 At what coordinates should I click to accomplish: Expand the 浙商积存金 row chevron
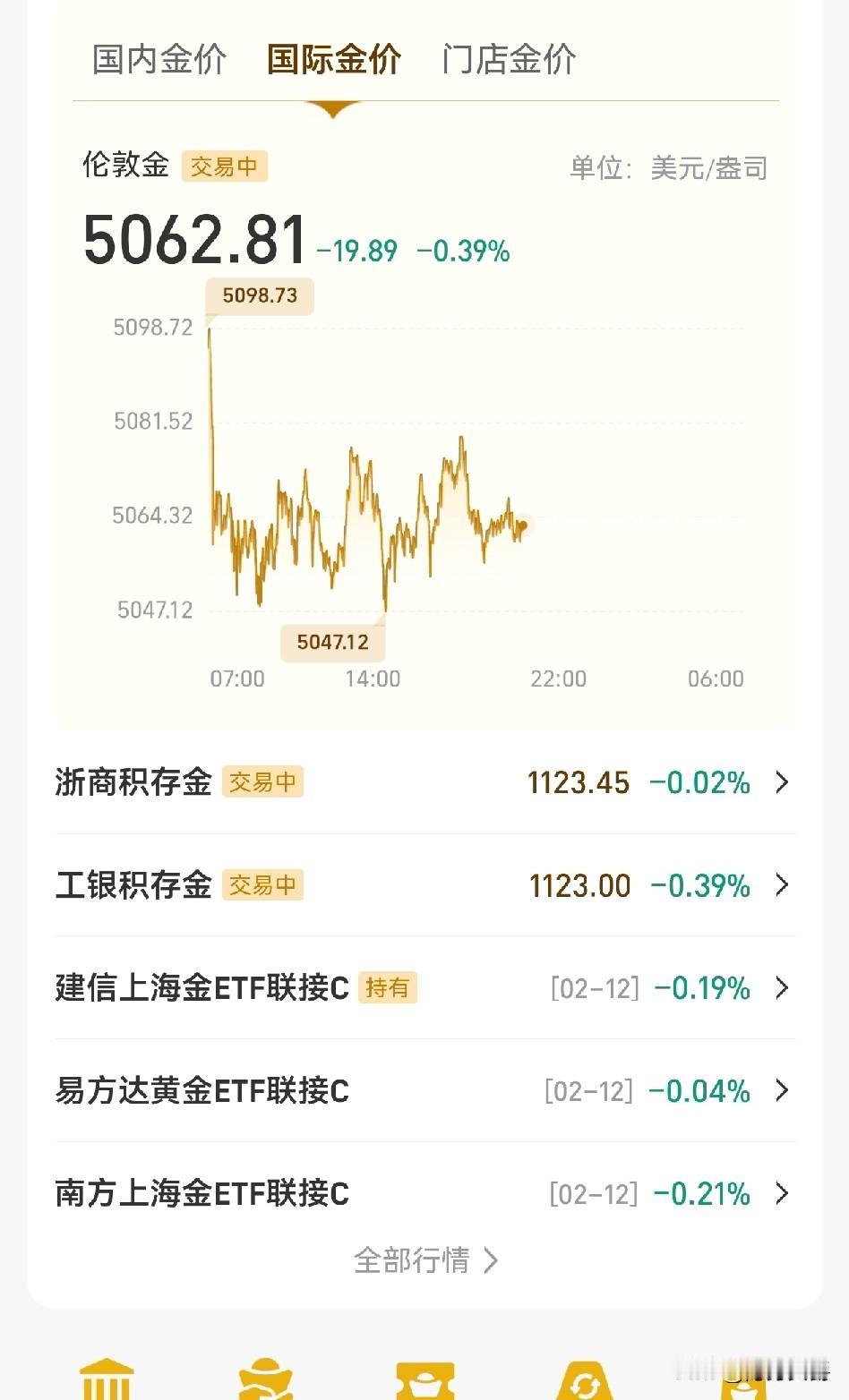tap(781, 782)
